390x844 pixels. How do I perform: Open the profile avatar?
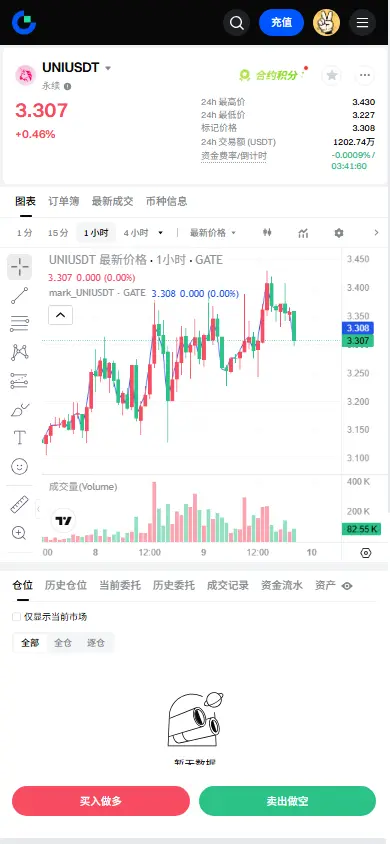click(x=327, y=23)
